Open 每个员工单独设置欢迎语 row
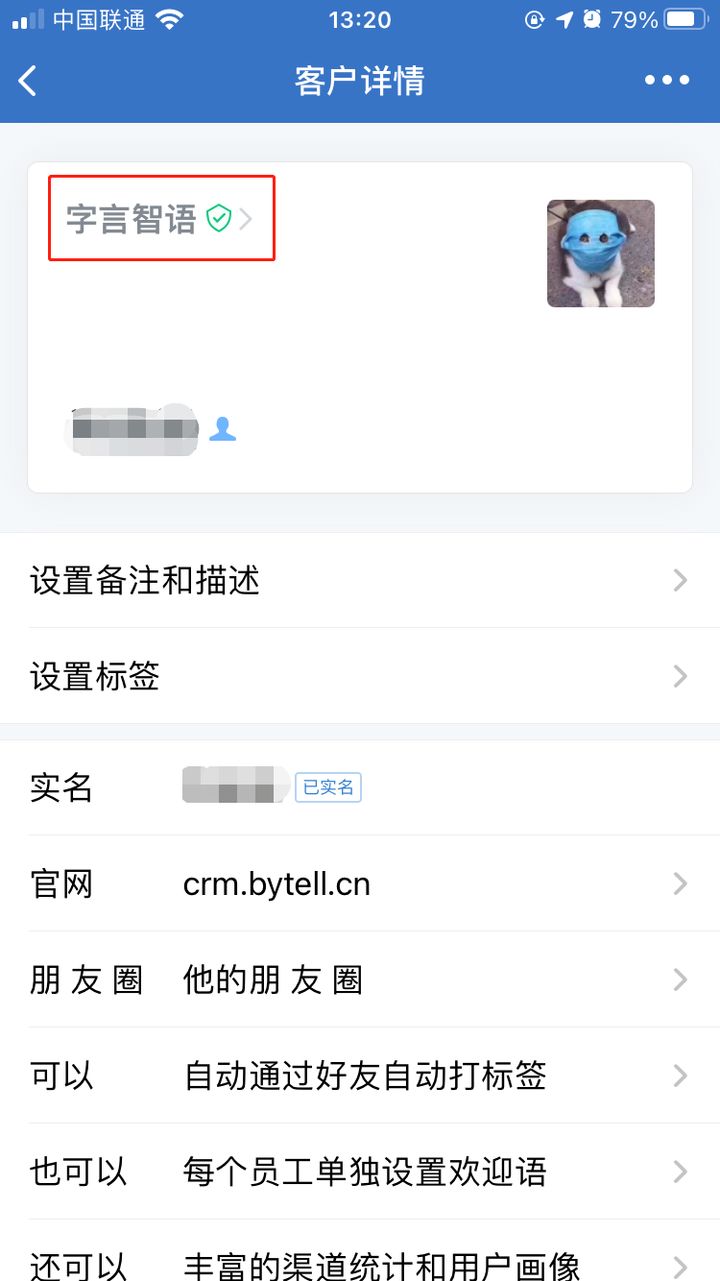720x1281 pixels. [360, 1171]
